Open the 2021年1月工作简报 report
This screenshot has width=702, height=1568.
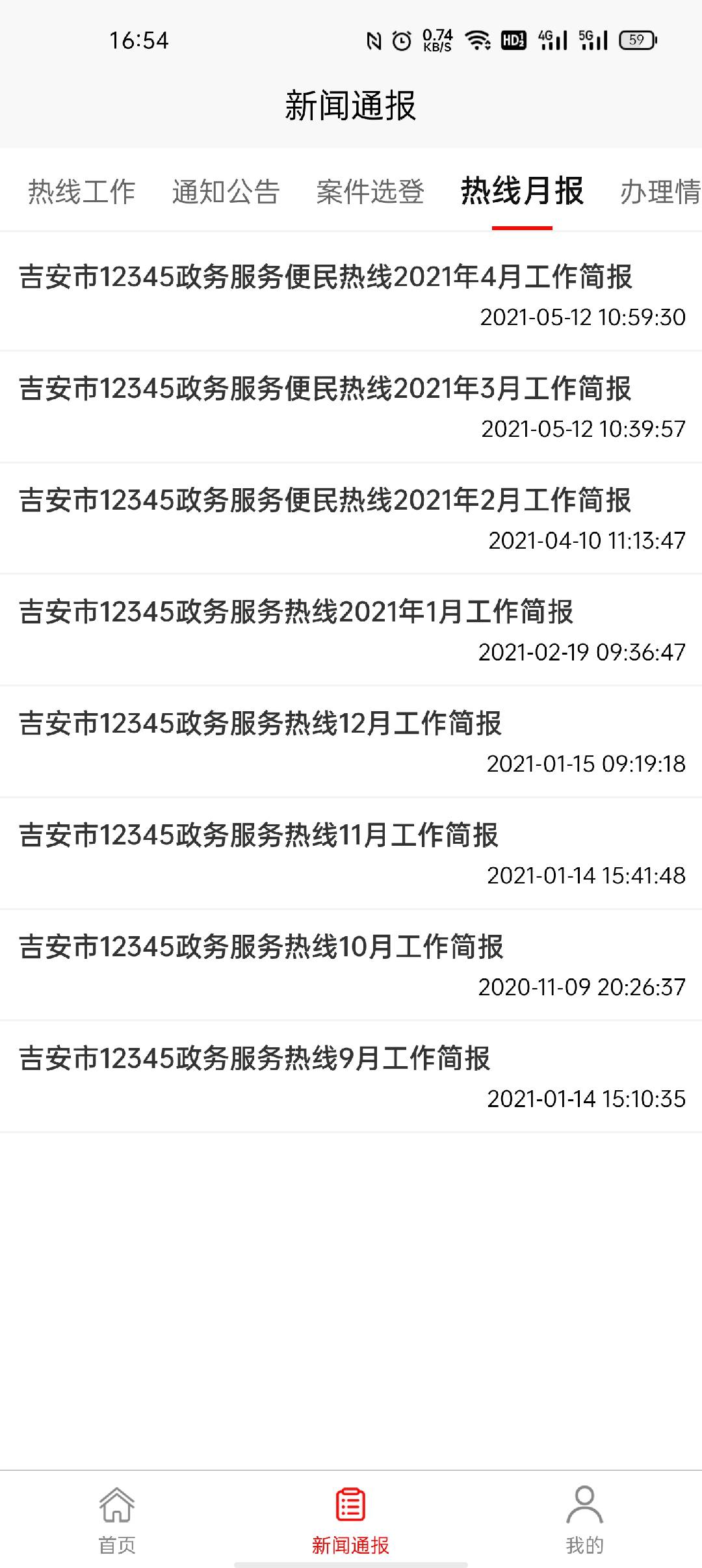pyautogui.click(x=296, y=613)
